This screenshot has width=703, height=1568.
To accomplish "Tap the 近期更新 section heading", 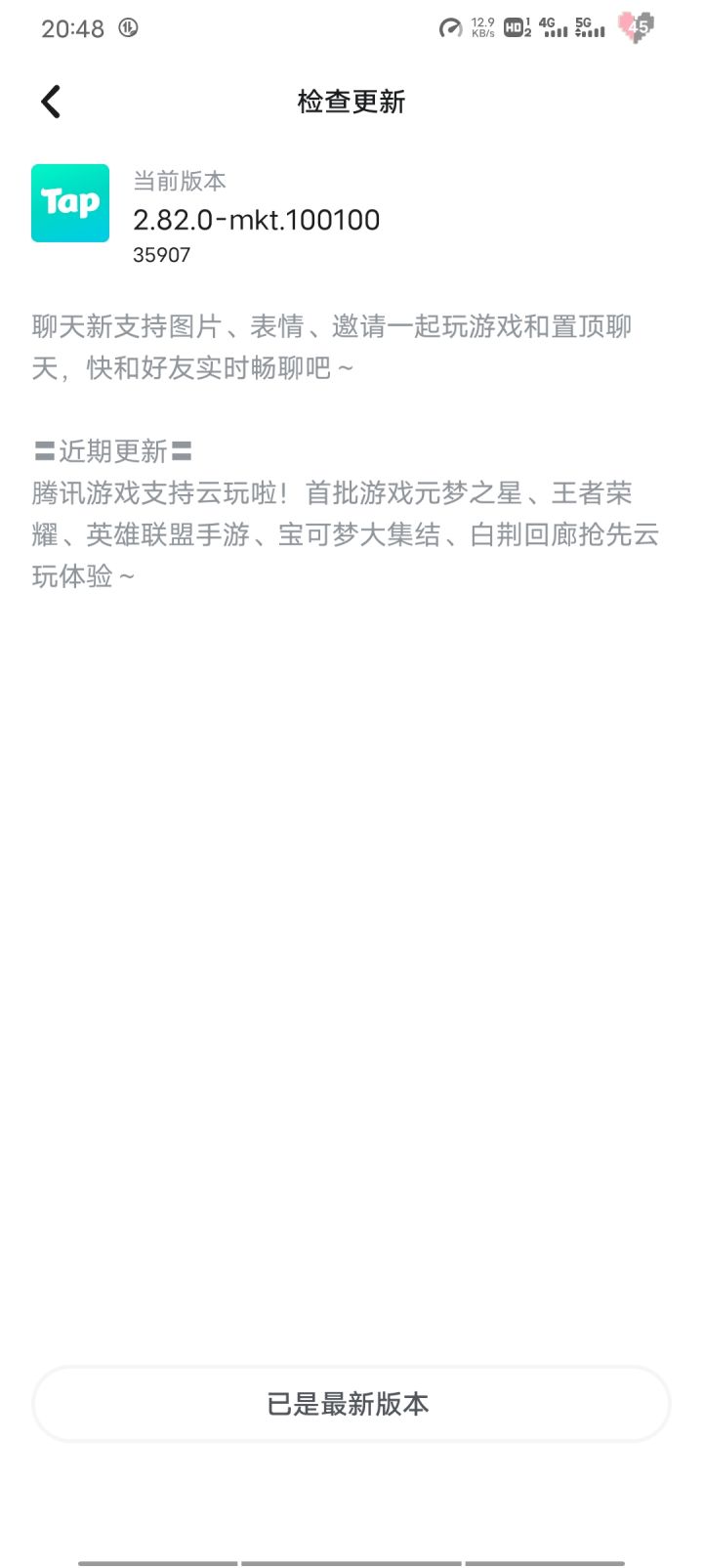I will click(x=110, y=450).
